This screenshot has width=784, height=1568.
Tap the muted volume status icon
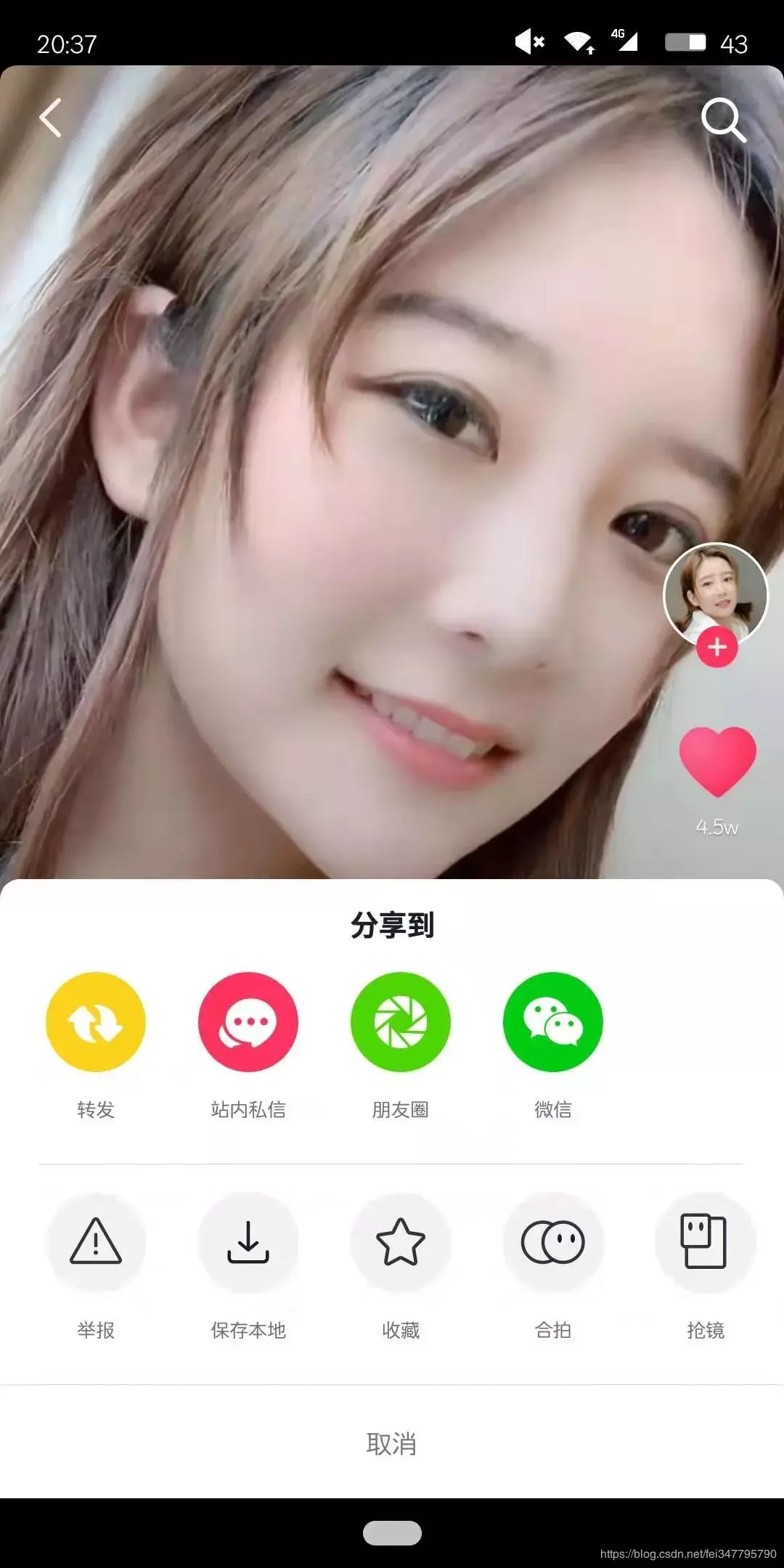pos(528,41)
